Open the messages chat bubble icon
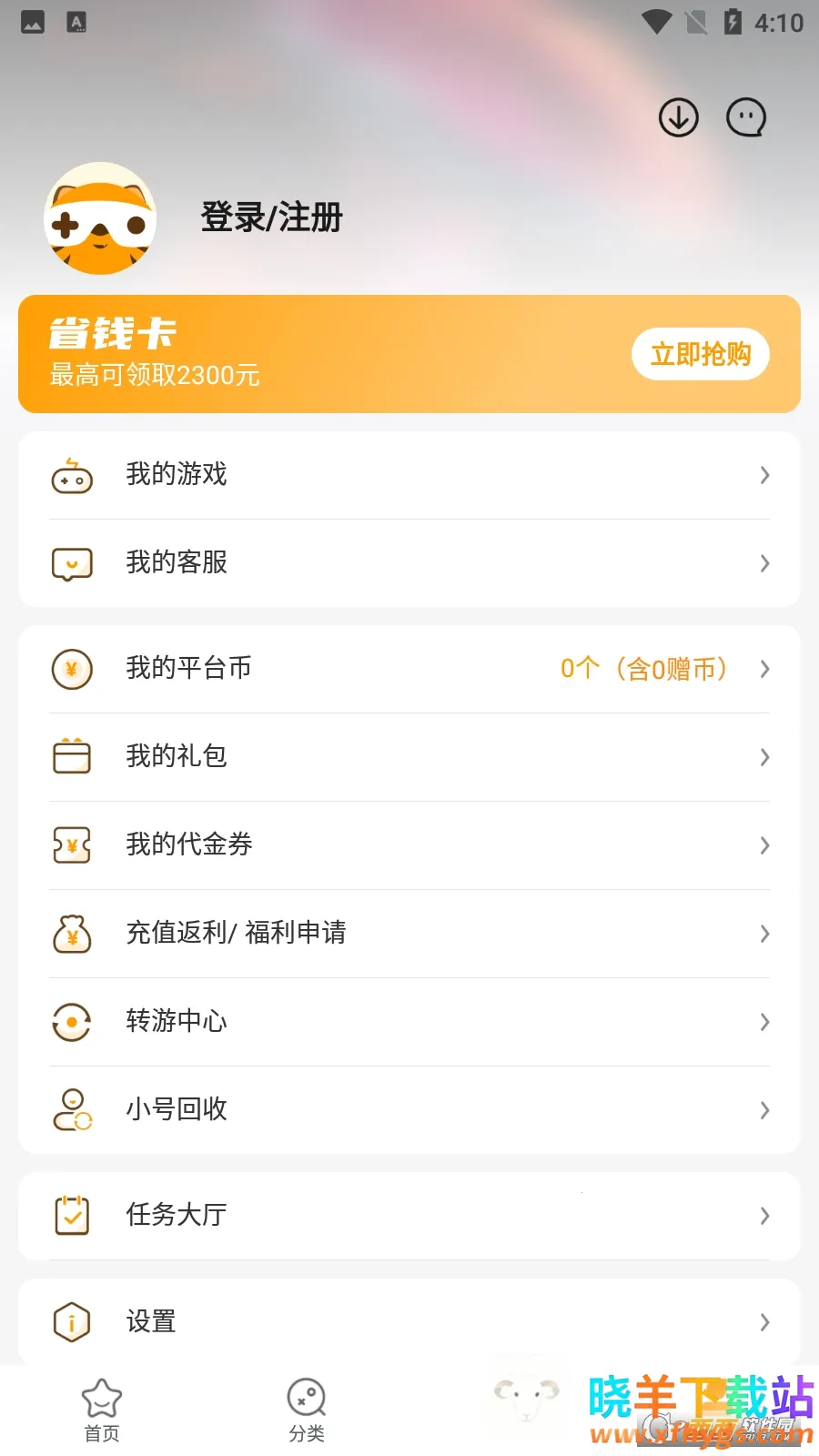Viewport: 819px width, 1456px height. (x=746, y=117)
